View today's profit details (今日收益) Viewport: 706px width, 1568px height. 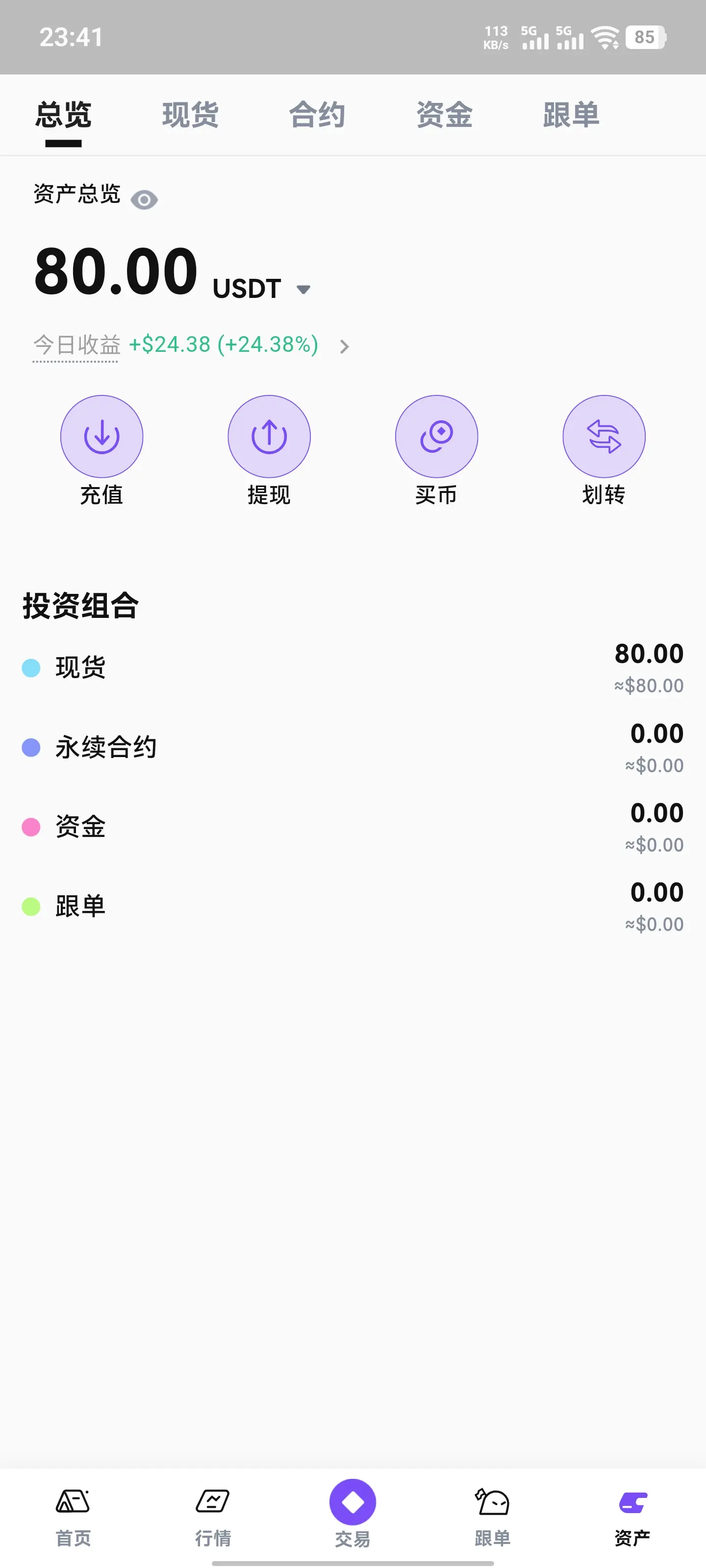coord(344,346)
